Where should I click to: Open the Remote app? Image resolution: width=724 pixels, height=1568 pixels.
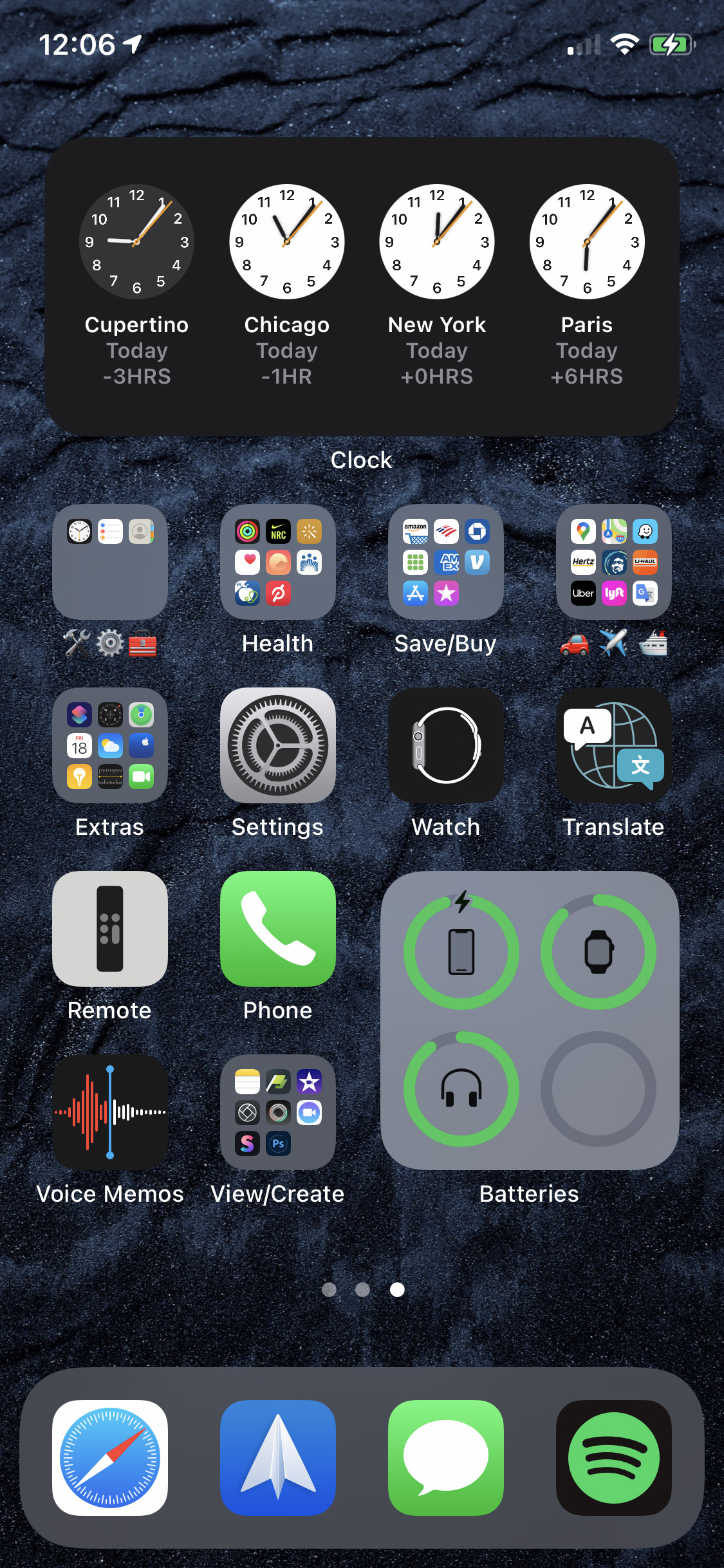pos(110,929)
